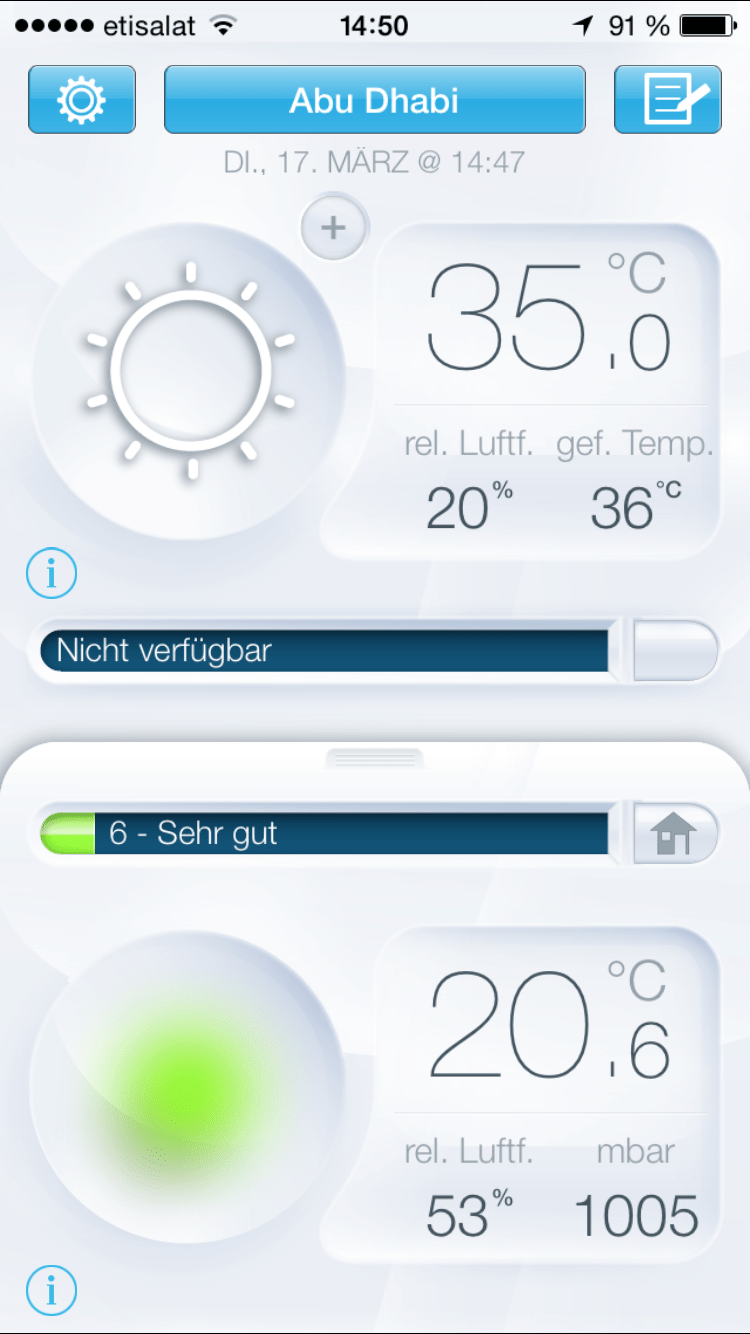
Task: Tap the plus button above the sun
Action: click(334, 227)
